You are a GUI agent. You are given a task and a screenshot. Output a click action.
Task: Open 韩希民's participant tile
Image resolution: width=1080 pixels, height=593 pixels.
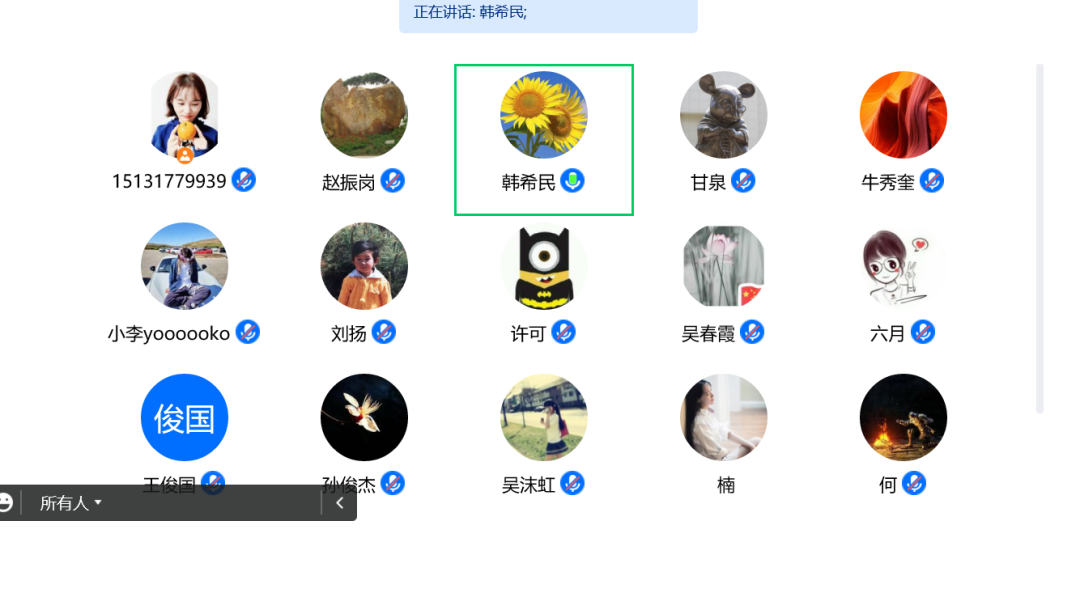[543, 138]
